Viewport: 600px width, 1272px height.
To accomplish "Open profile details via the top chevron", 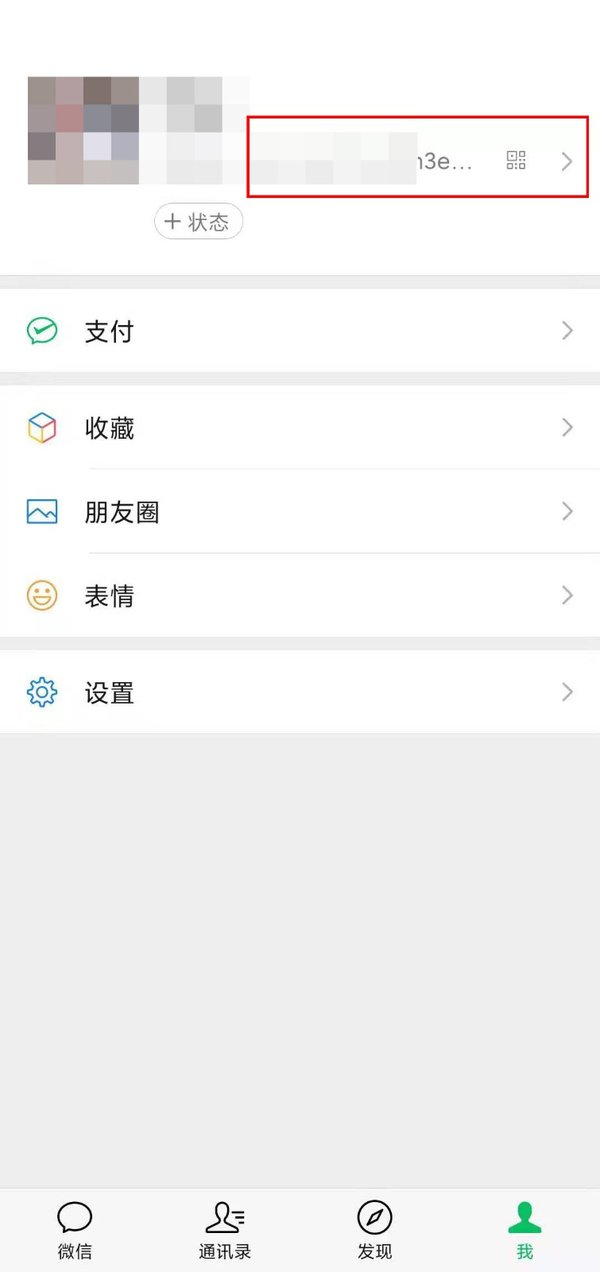I will coord(567,161).
